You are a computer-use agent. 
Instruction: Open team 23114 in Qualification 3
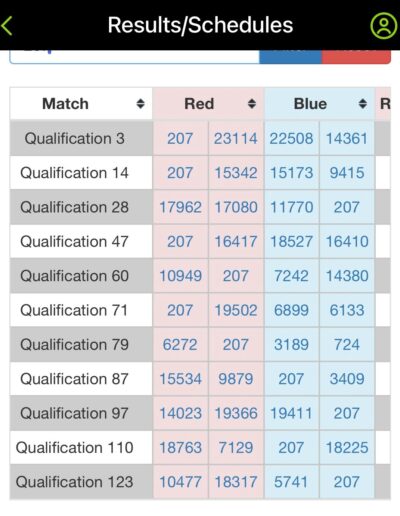(236, 138)
